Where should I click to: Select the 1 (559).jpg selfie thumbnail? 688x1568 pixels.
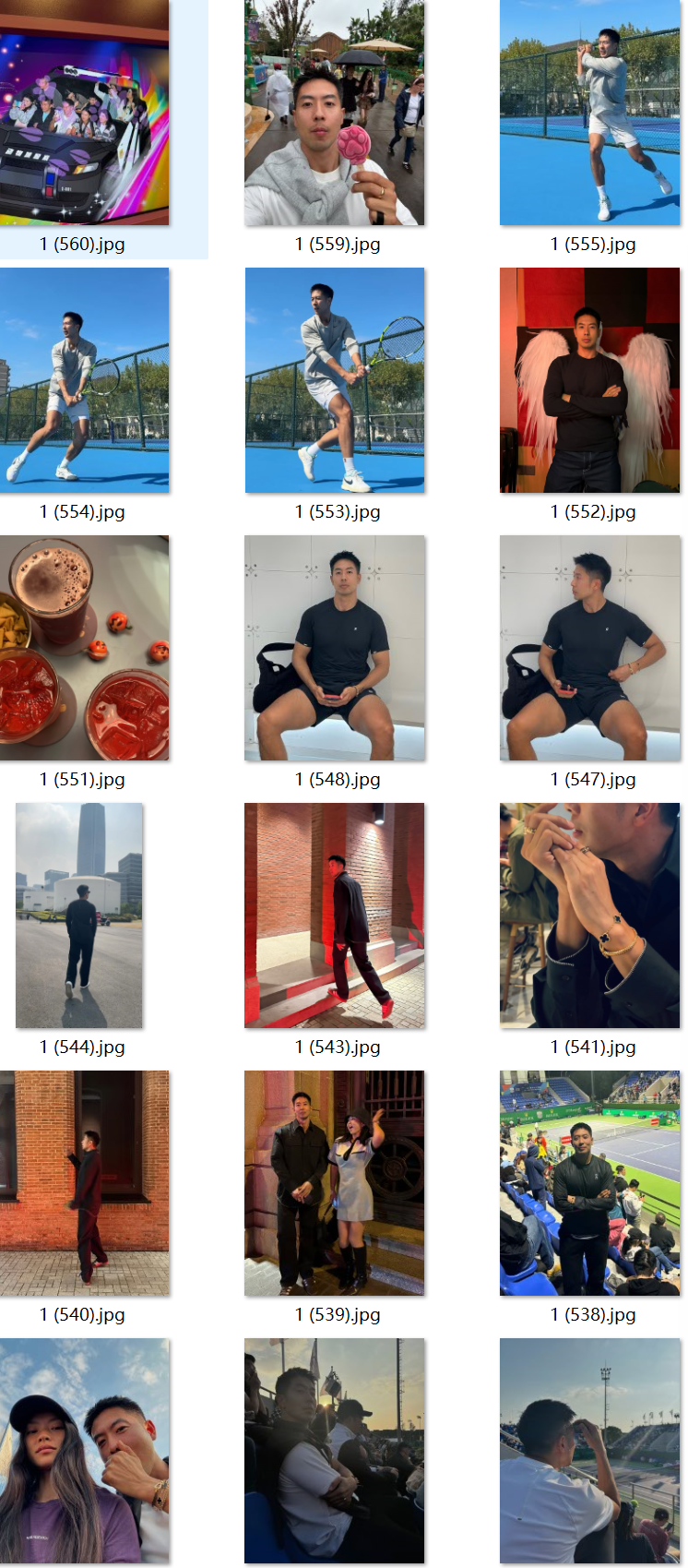335,113
